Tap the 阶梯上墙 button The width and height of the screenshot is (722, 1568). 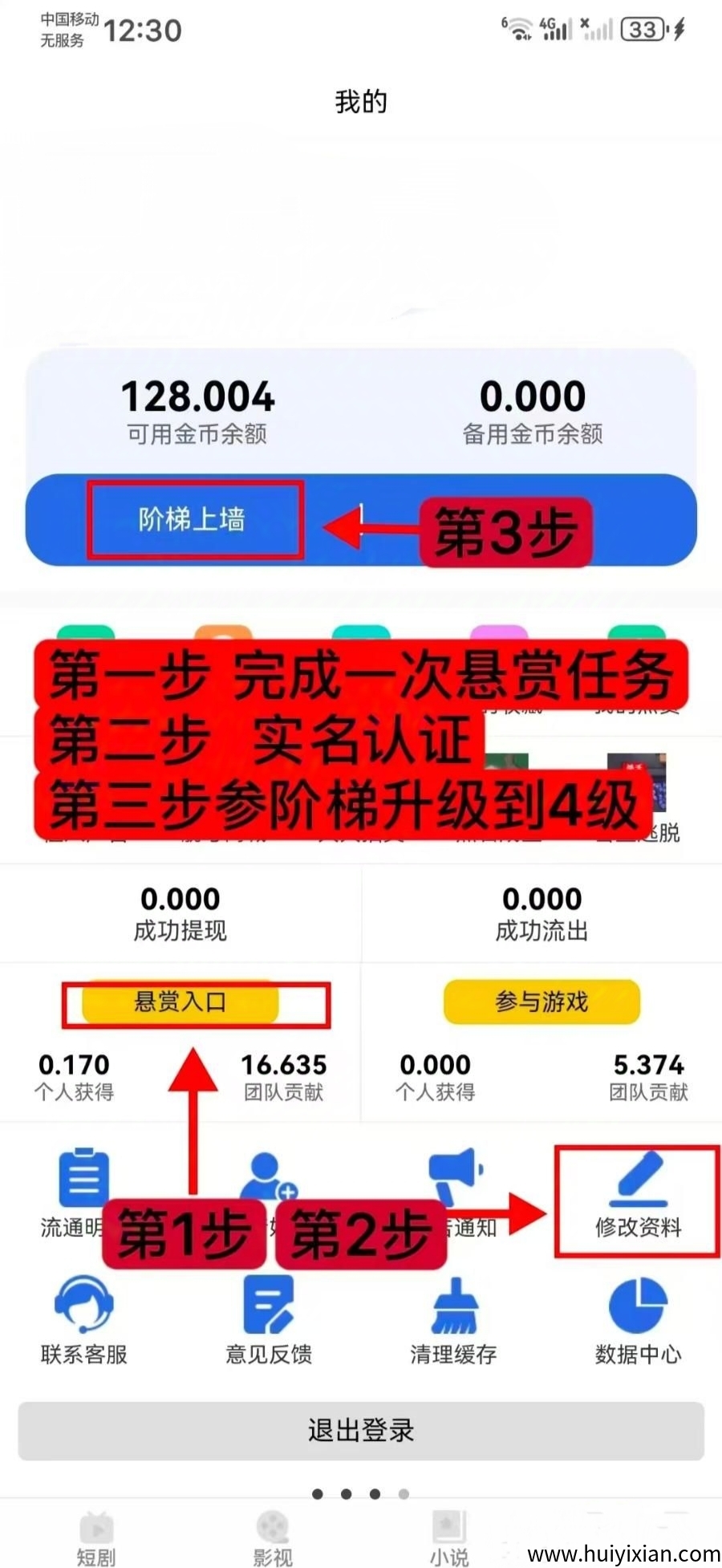point(193,519)
